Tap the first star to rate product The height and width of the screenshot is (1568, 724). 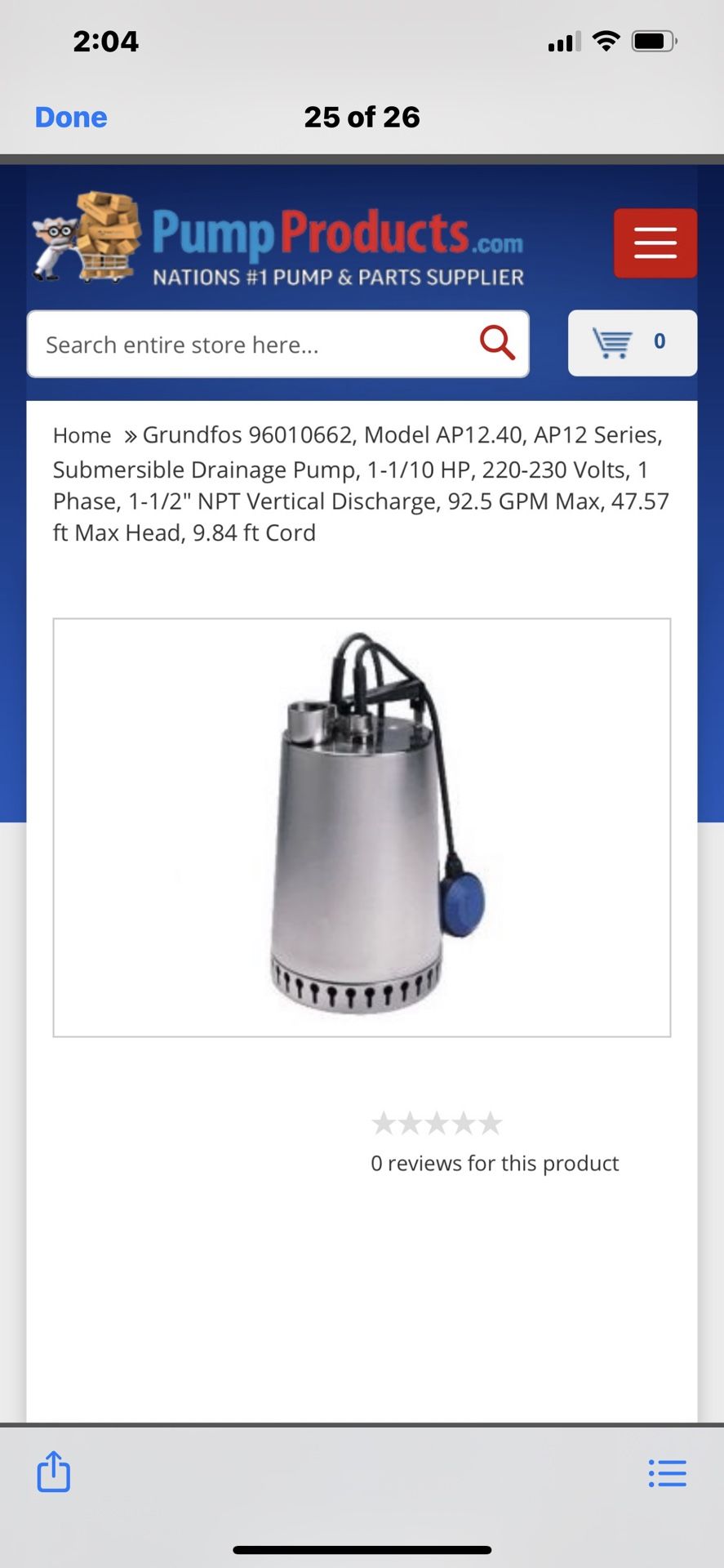(x=384, y=1122)
